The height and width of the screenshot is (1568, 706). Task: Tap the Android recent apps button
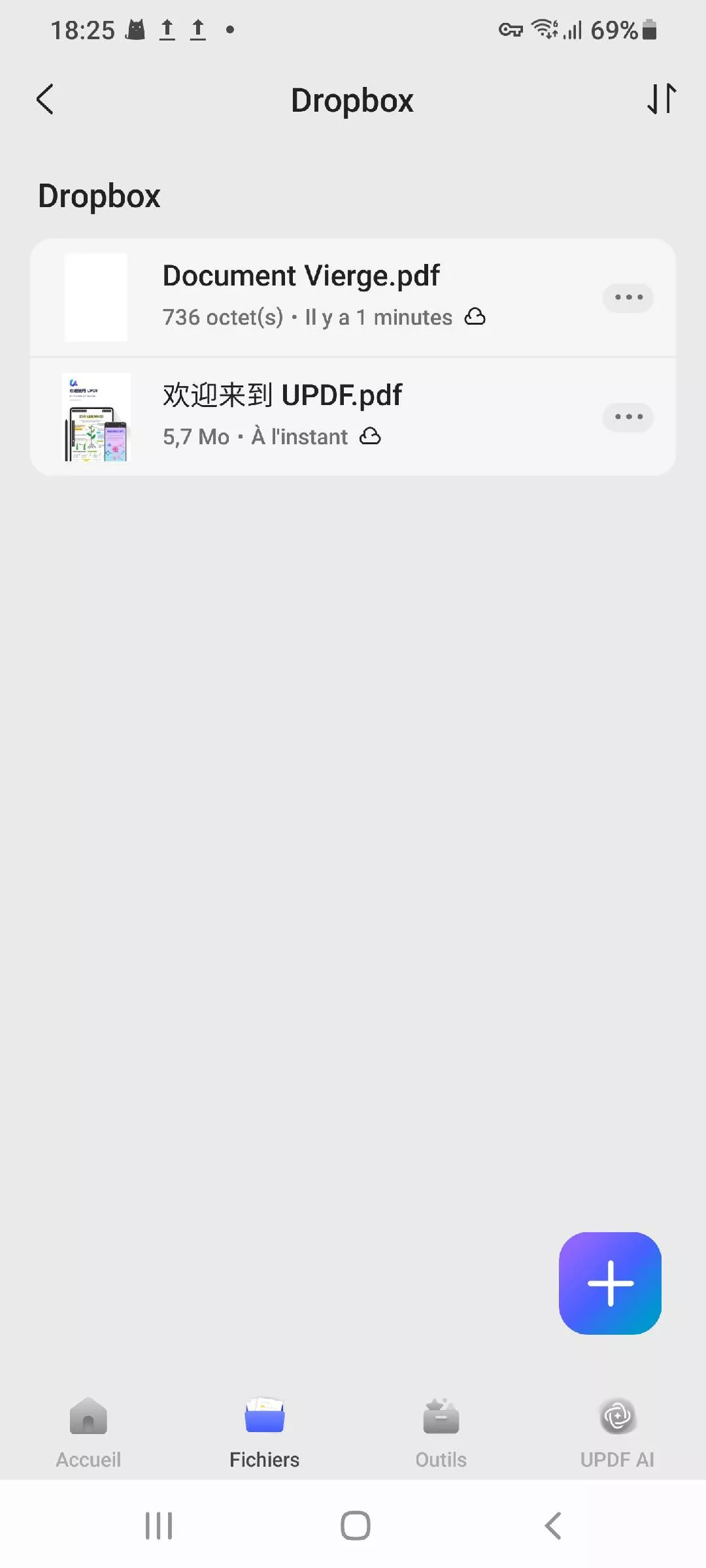point(159,1526)
